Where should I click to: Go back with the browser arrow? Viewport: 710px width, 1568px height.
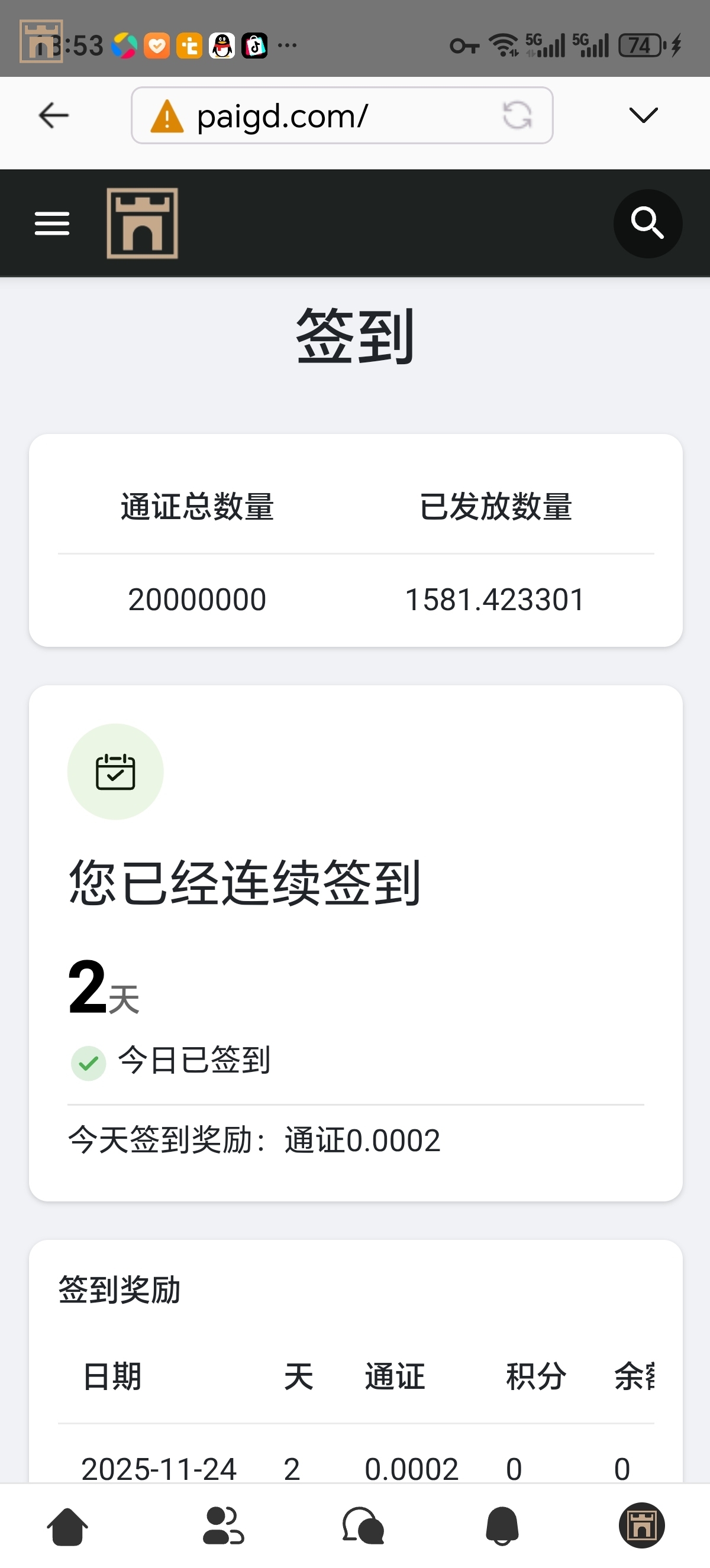tap(54, 115)
